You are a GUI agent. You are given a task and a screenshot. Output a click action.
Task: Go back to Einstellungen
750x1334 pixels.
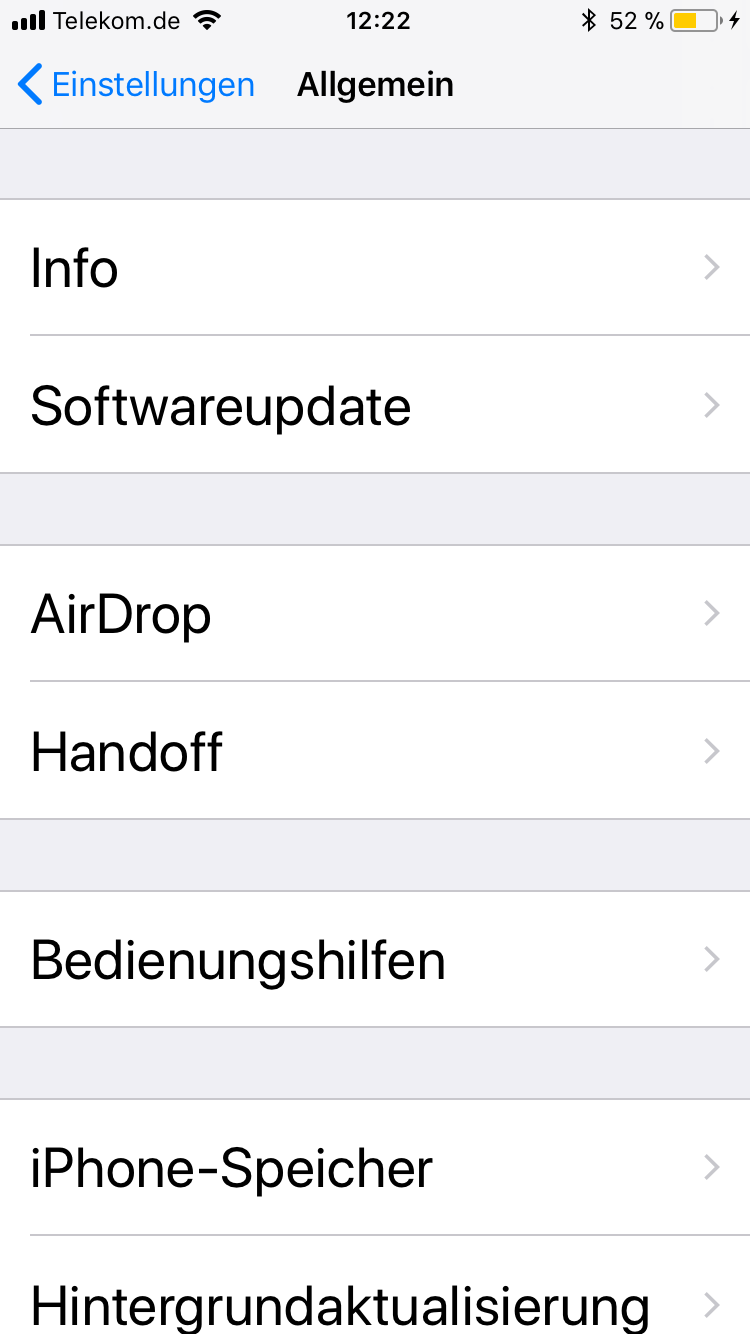coord(137,85)
